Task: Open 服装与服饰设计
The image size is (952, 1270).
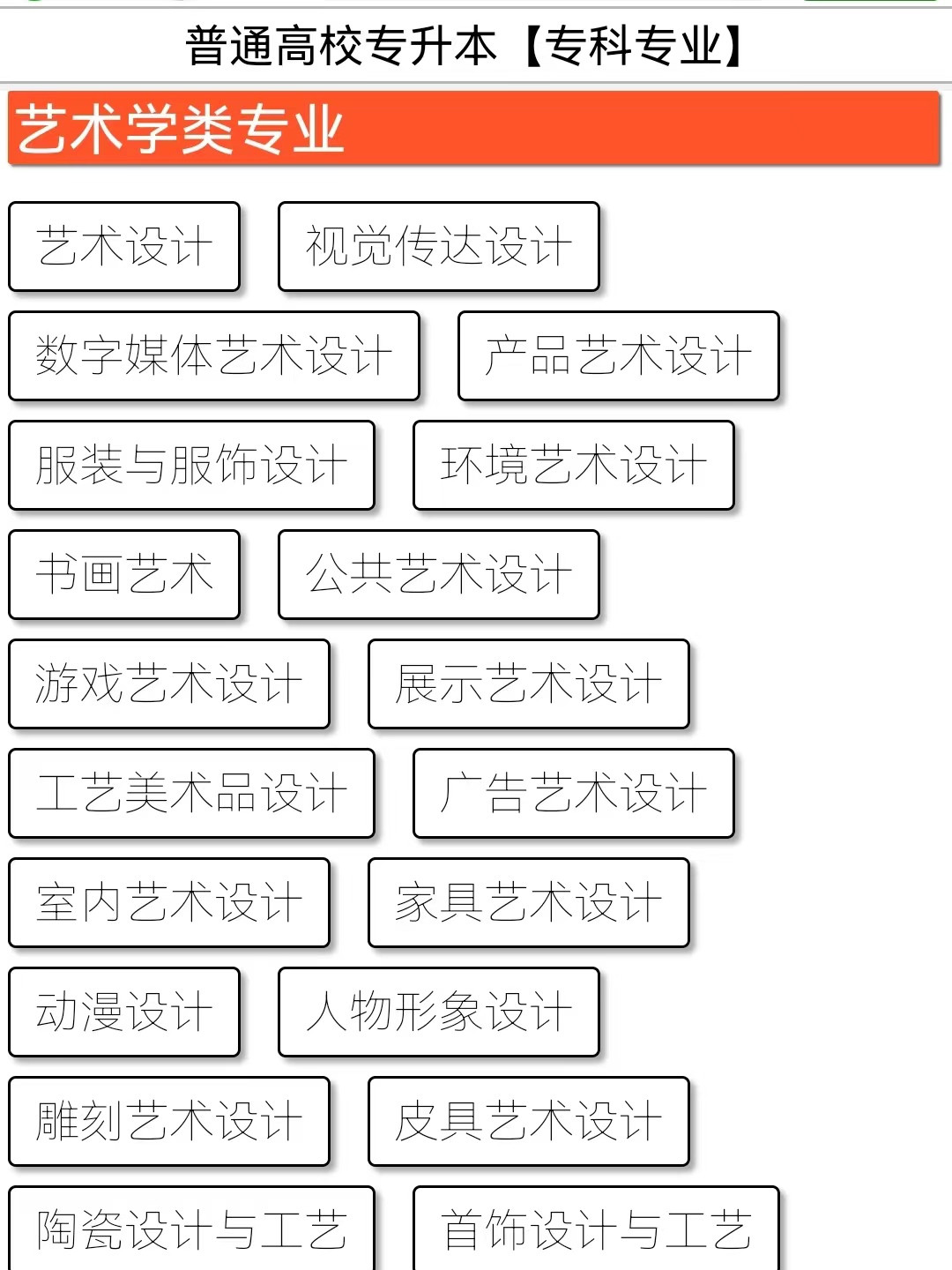Action: point(191,465)
